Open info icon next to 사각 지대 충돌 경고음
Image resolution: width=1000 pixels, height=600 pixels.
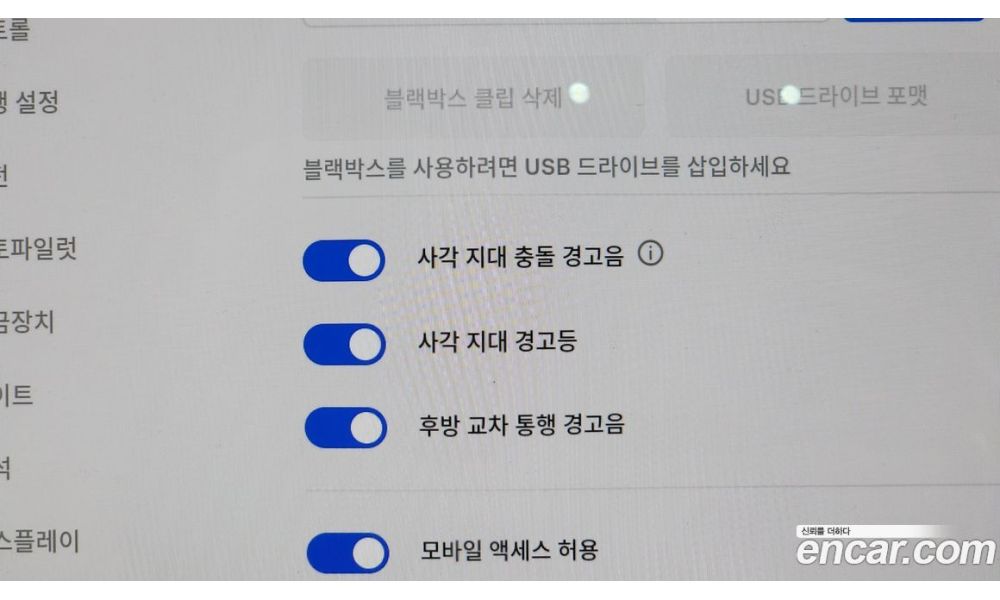pos(650,255)
